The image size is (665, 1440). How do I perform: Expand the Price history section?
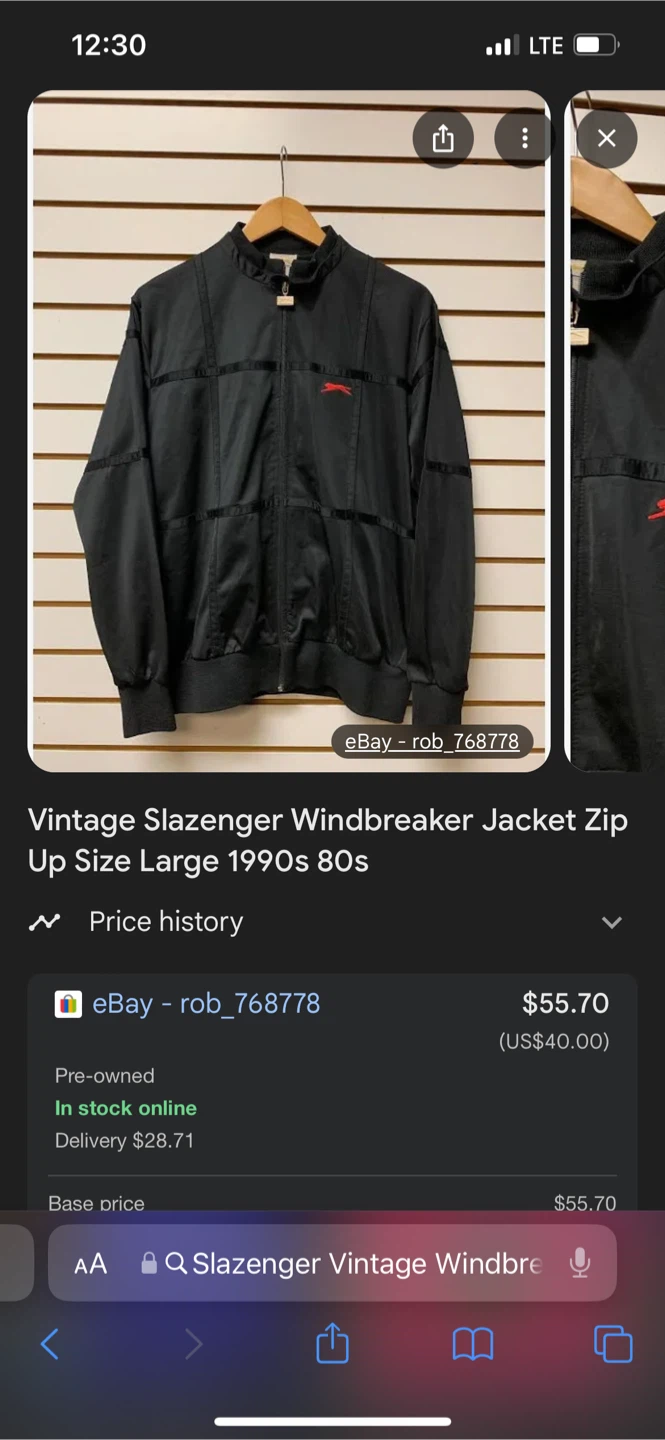[x=611, y=922]
